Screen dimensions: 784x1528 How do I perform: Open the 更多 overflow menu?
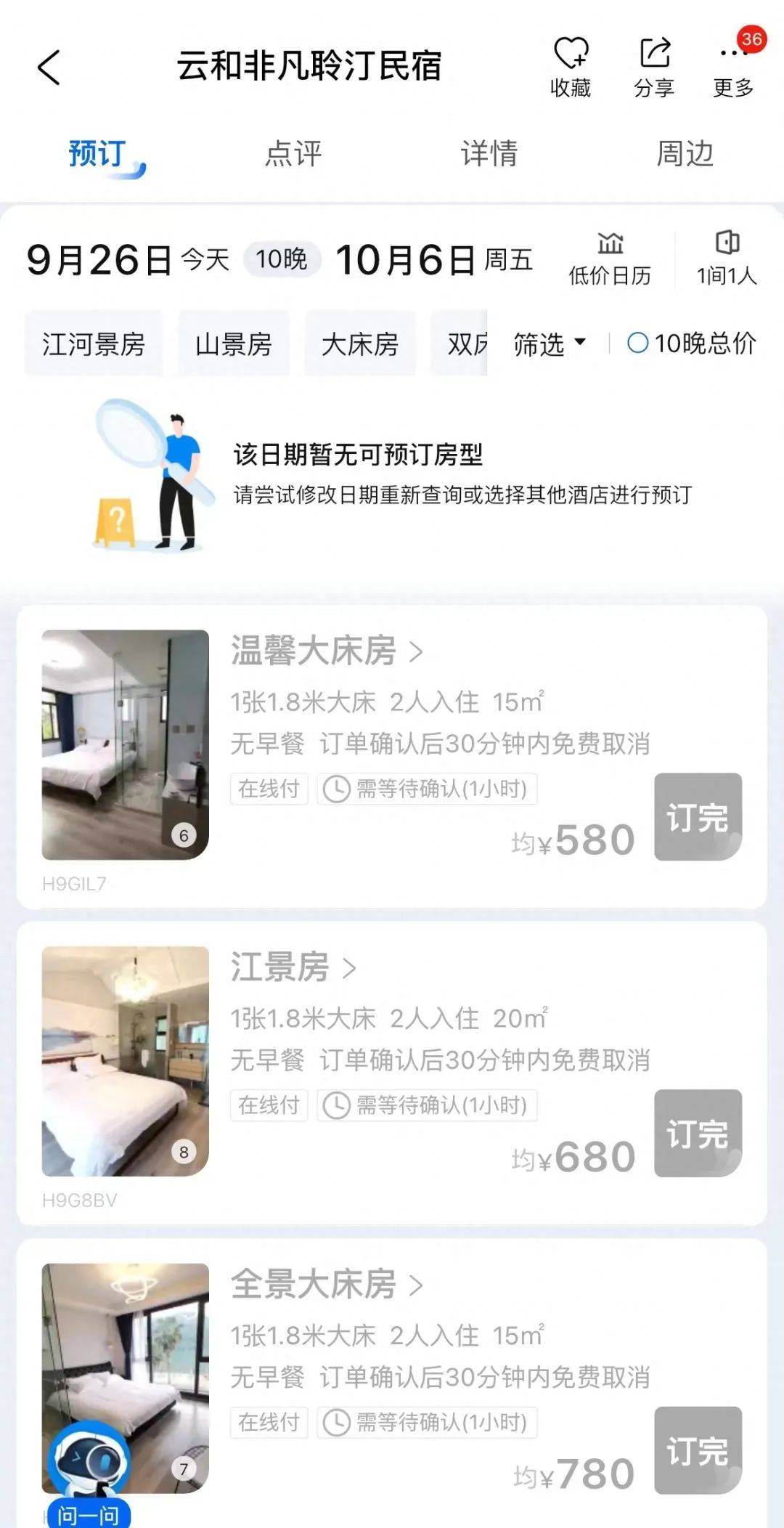(x=733, y=66)
